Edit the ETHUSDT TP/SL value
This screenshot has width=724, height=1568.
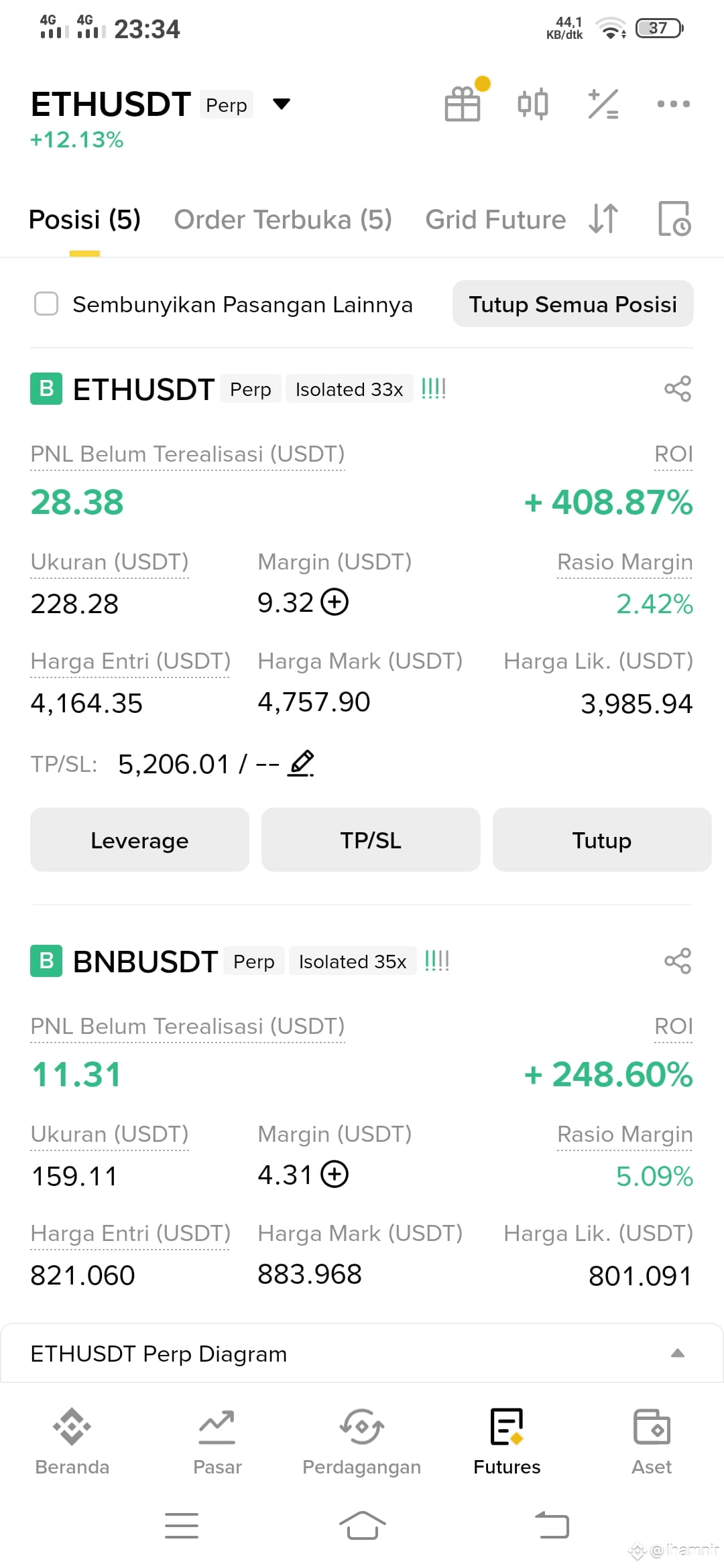coord(301,763)
